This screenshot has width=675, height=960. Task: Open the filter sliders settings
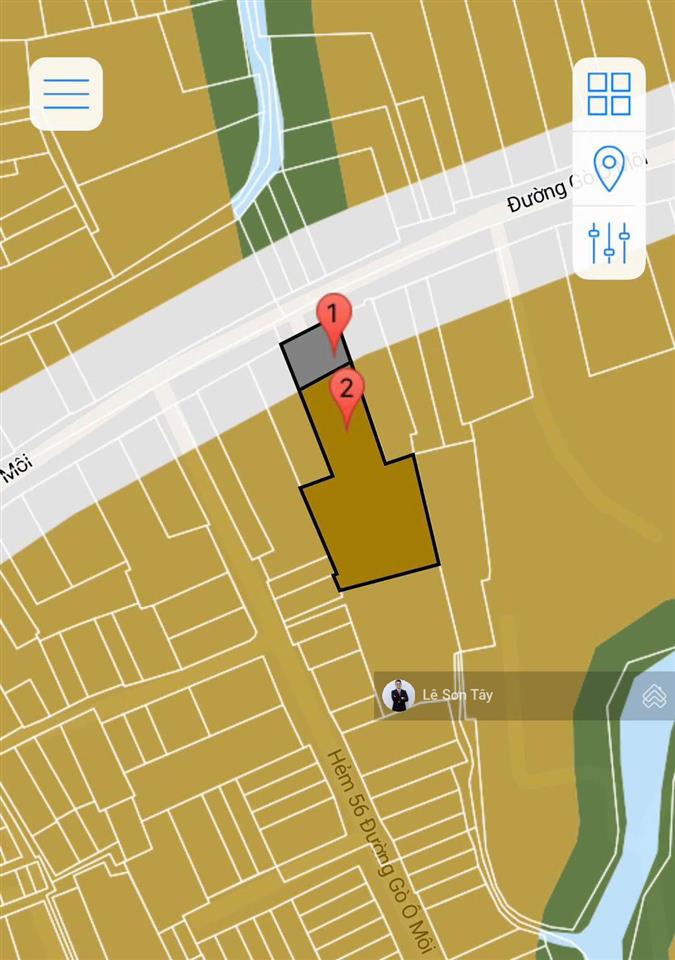point(608,242)
